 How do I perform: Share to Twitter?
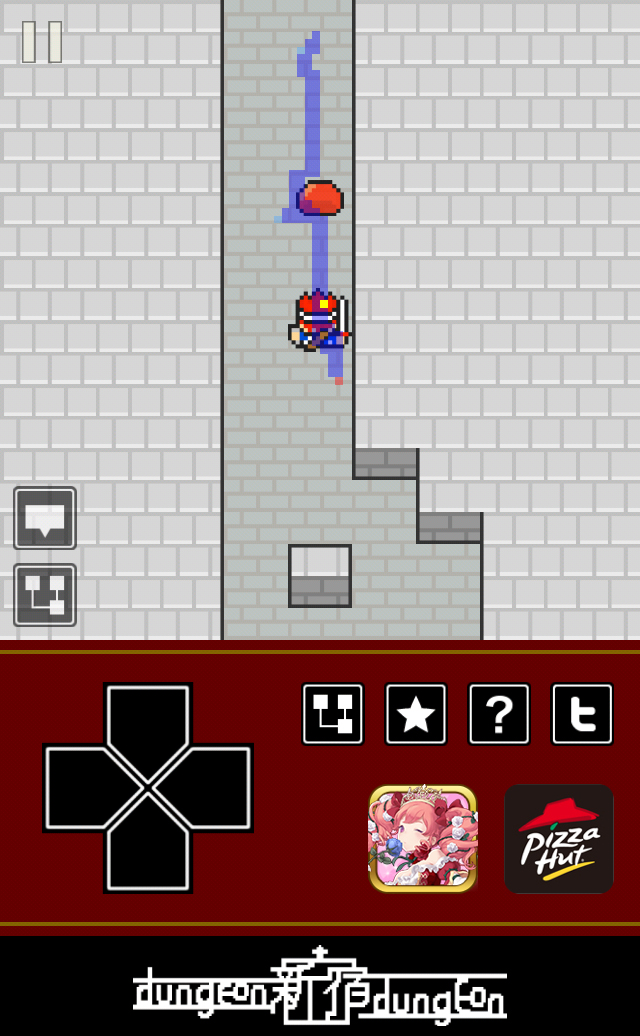coord(582,714)
